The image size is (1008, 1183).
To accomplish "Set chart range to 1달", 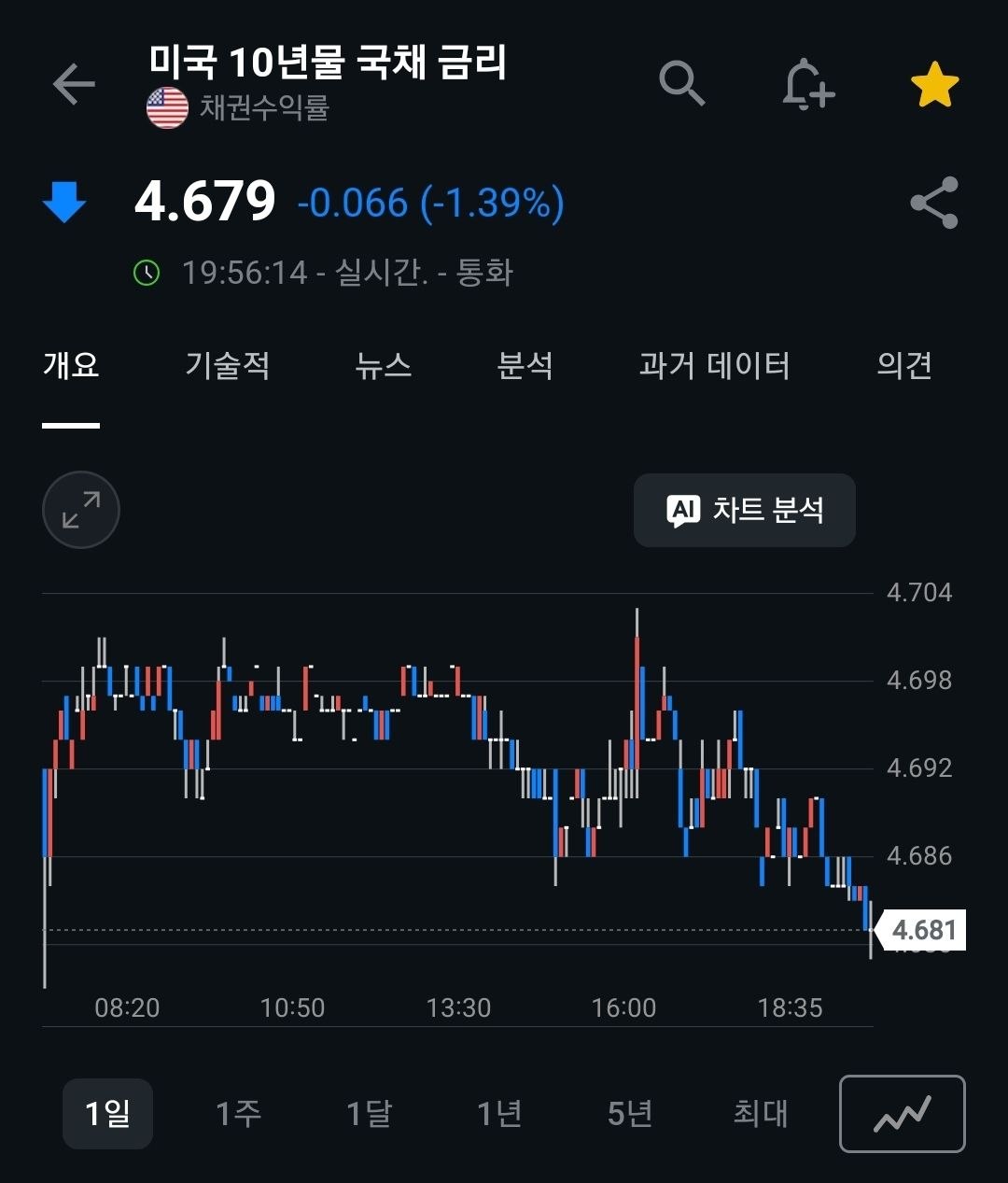I will pyautogui.click(x=369, y=1113).
